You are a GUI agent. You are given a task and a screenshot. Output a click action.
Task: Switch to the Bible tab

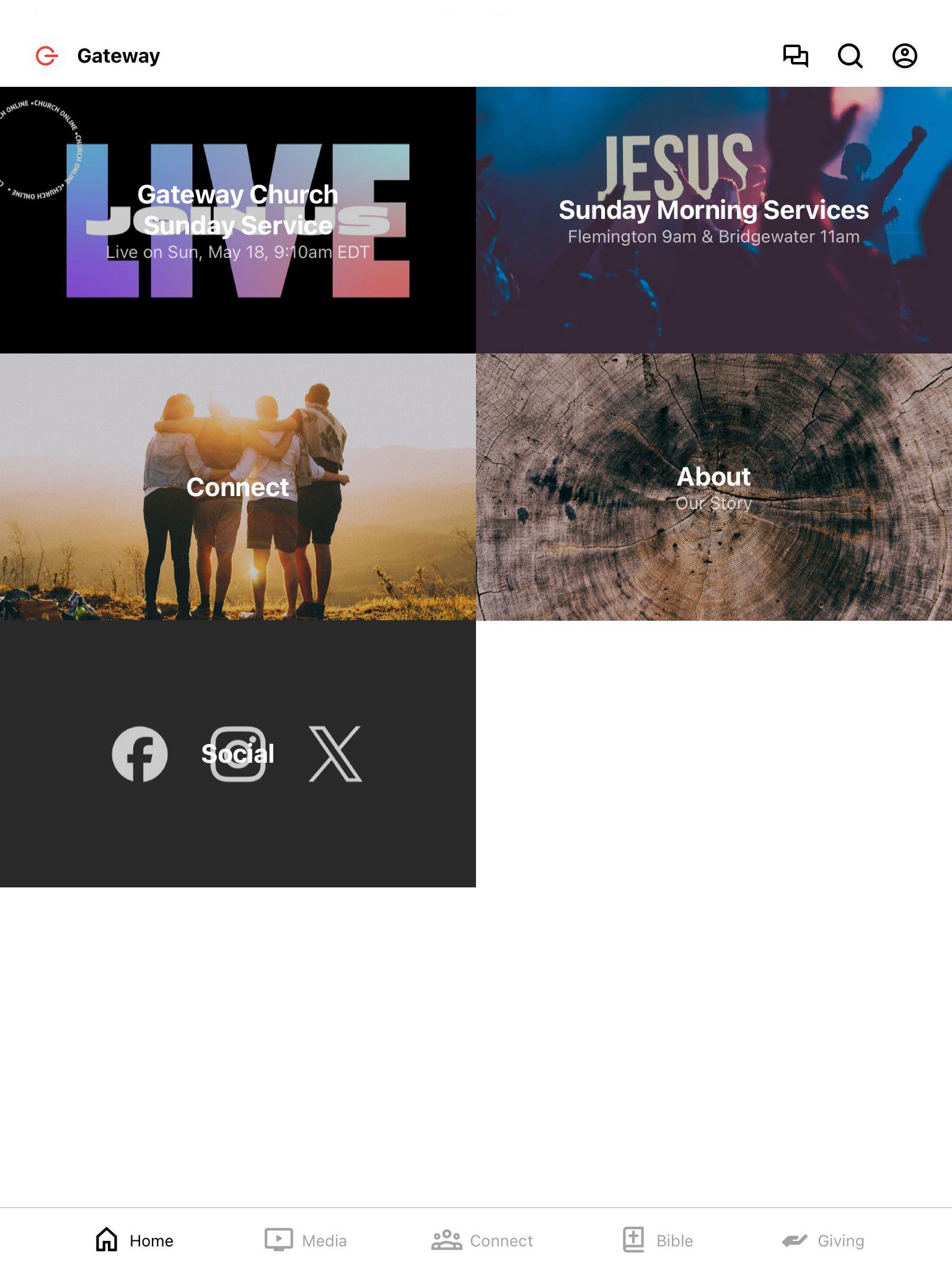tap(658, 1240)
